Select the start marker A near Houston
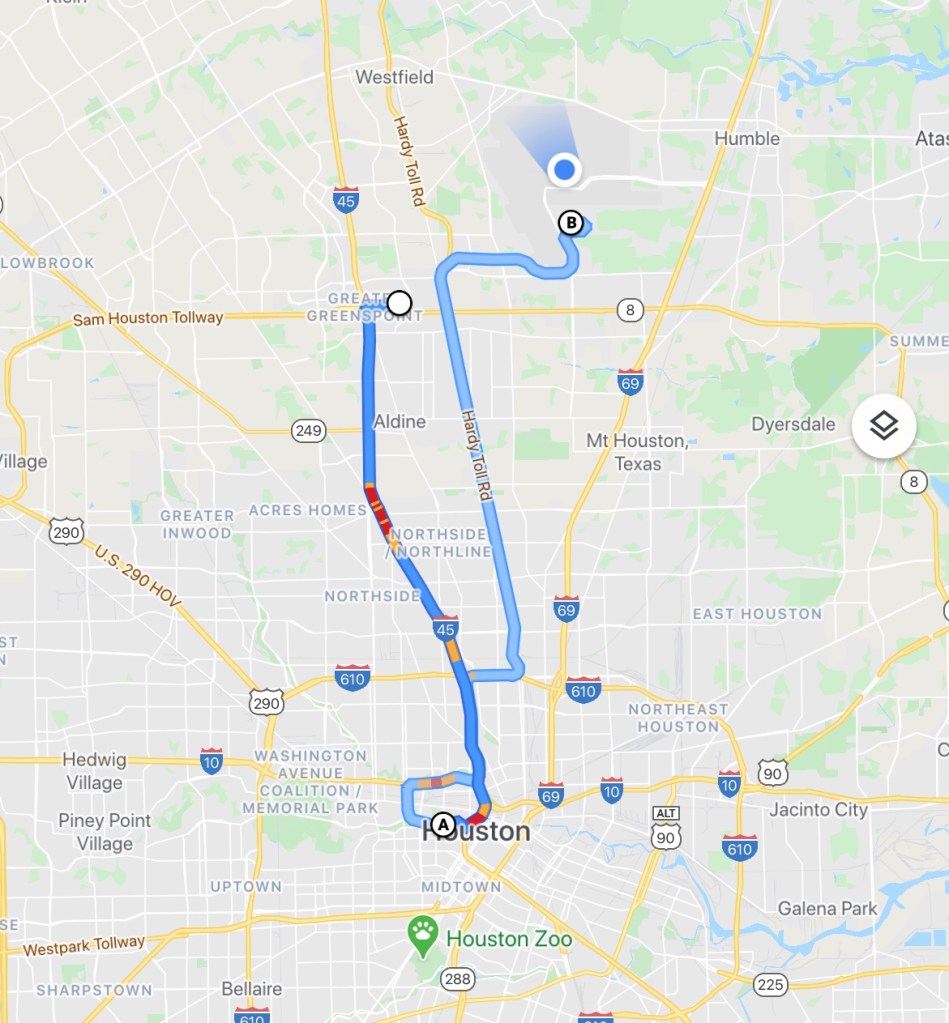The height and width of the screenshot is (1023, 949). (x=444, y=825)
